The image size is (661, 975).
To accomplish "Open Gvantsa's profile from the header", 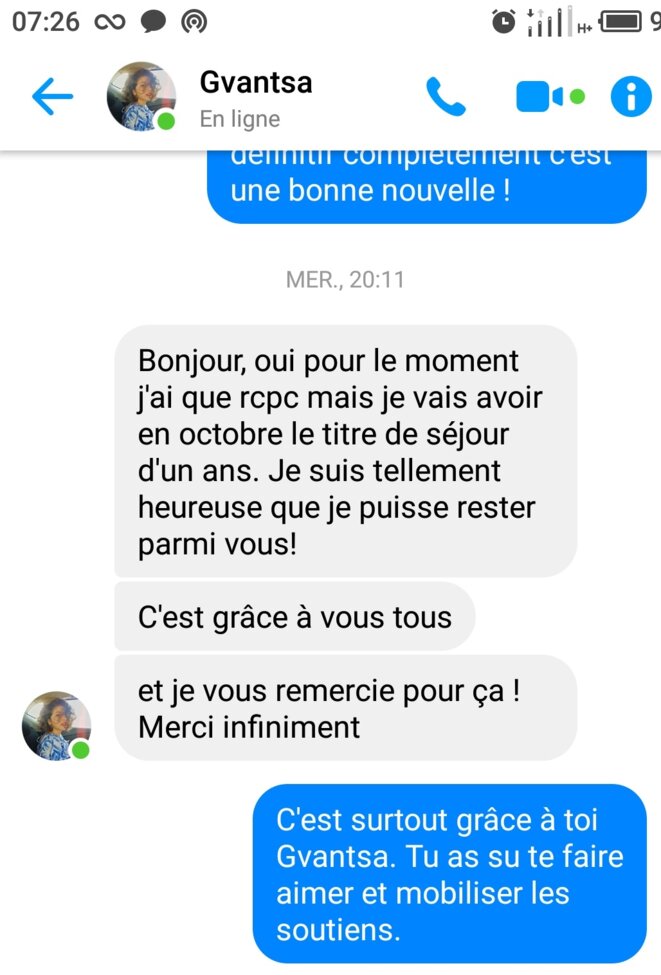I will pyautogui.click(x=256, y=97).
